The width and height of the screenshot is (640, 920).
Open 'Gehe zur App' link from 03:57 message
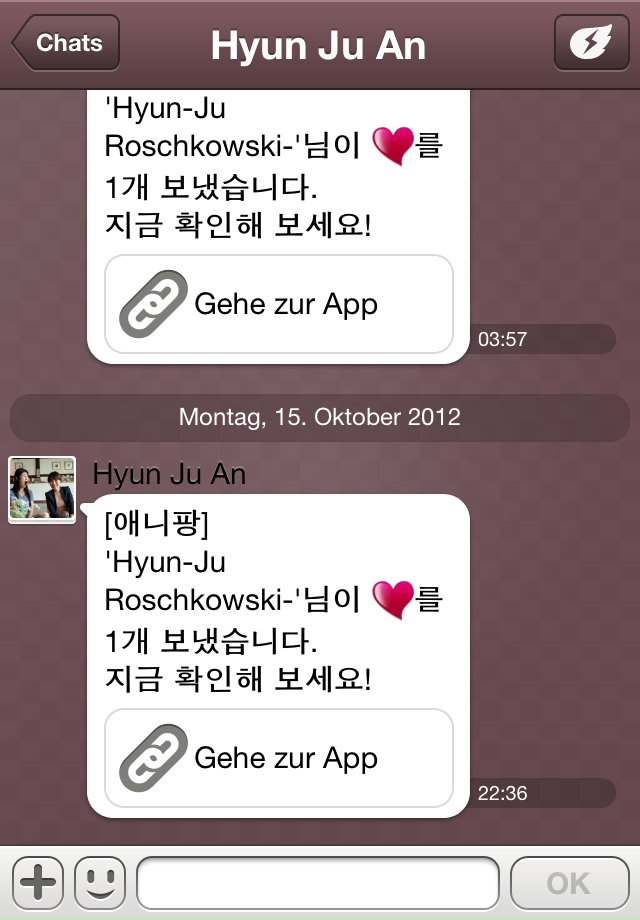click(x=279, y=304)
